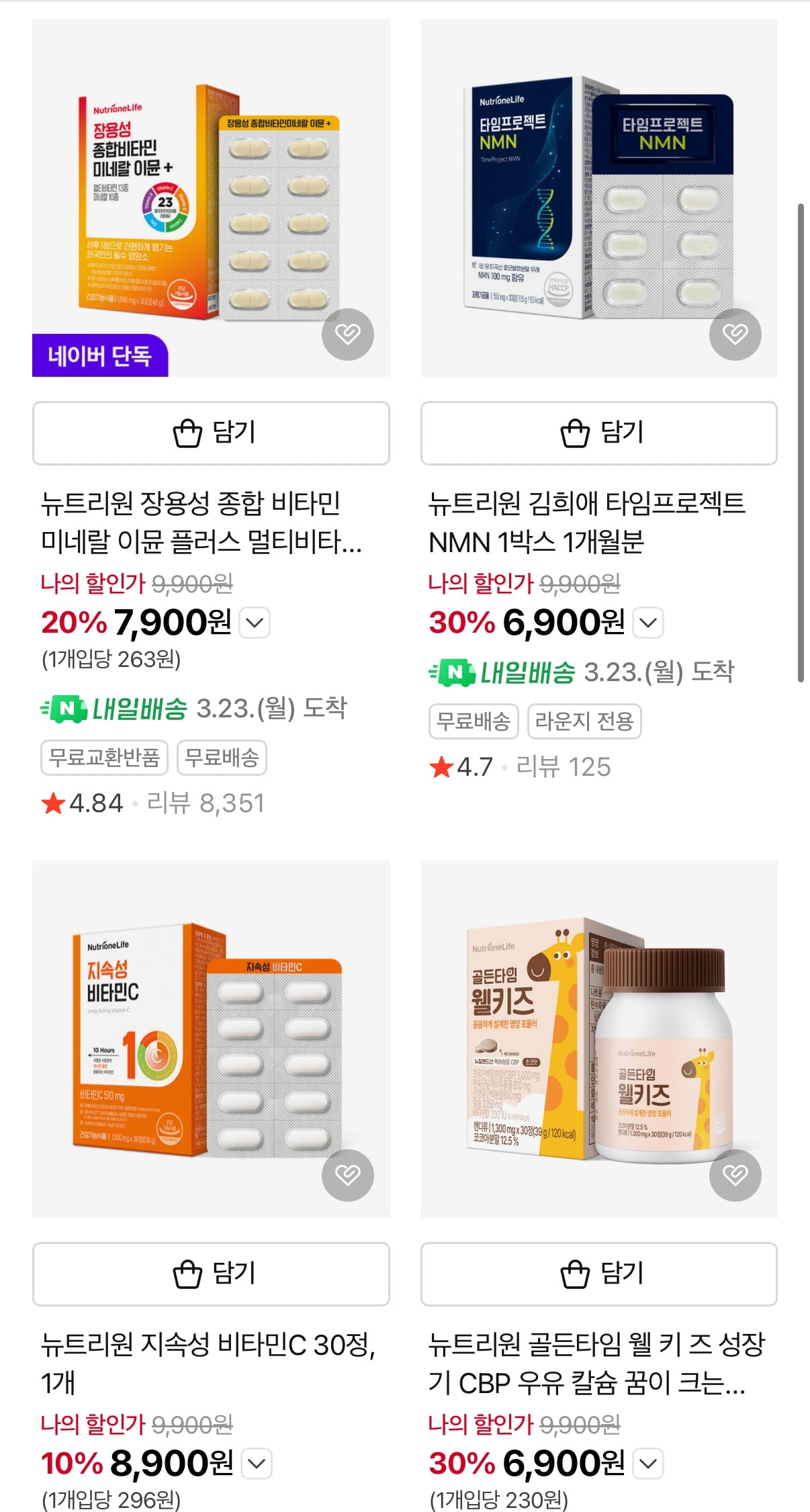This screenshot has width=810, height=1512.
Task: Click the 라운지 전용 badge on the NMN item
Action: click(x=584, y=721)
